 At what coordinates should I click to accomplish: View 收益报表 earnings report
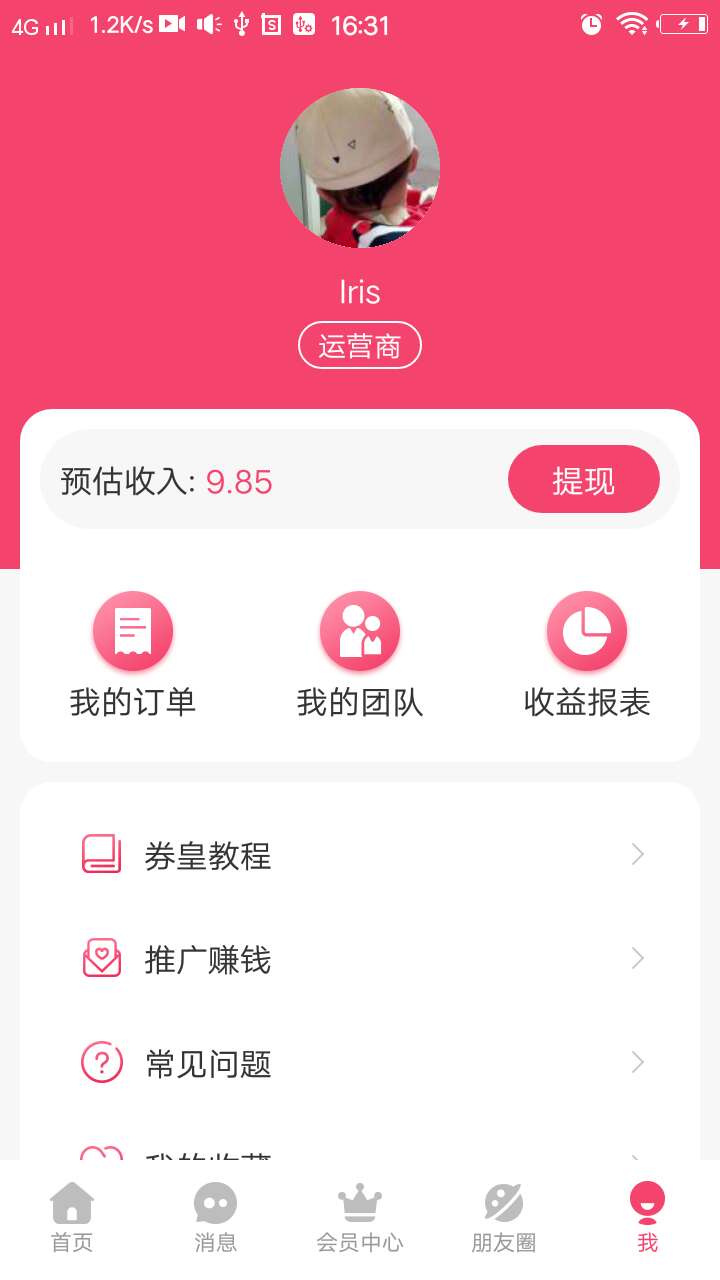[x=587, y=655]
